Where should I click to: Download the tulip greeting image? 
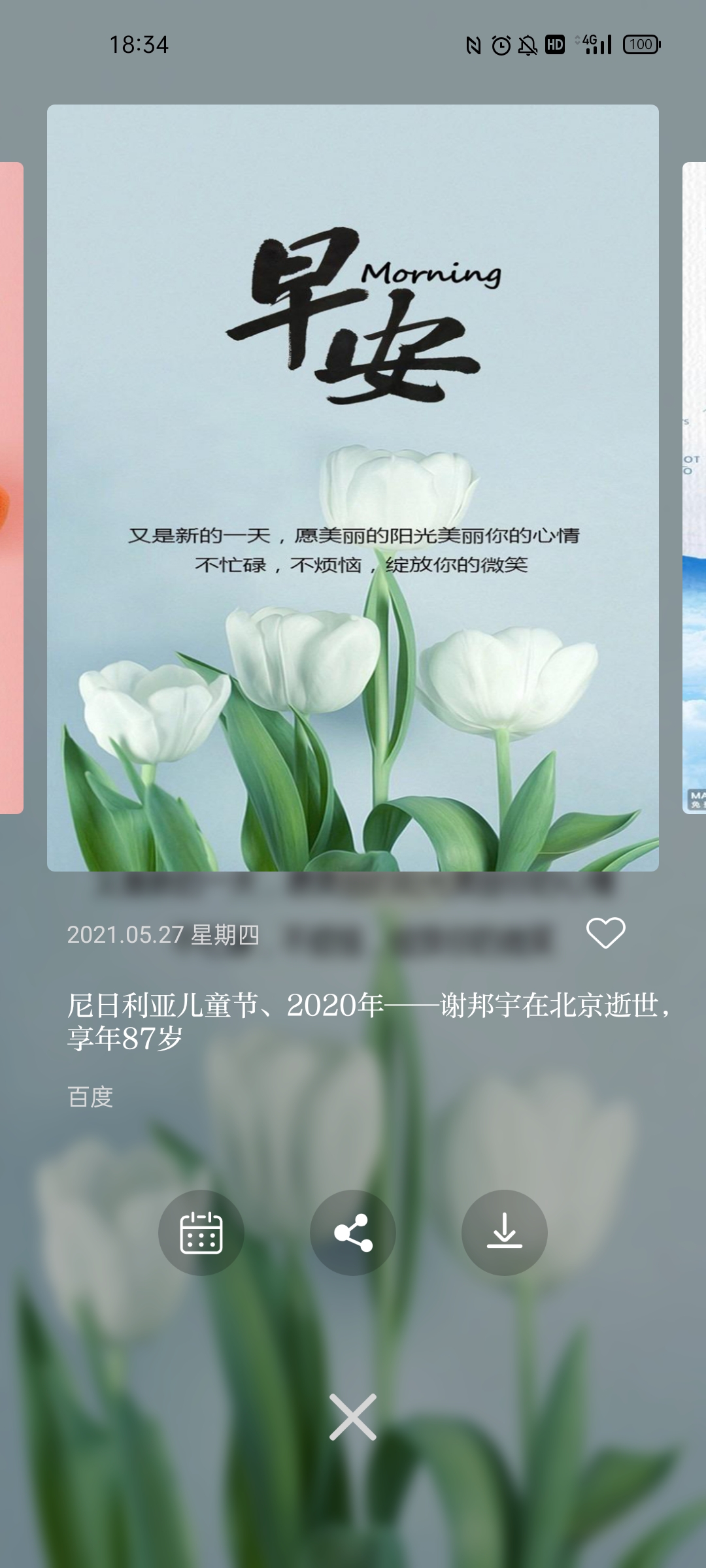click(x=505, y=1233)
